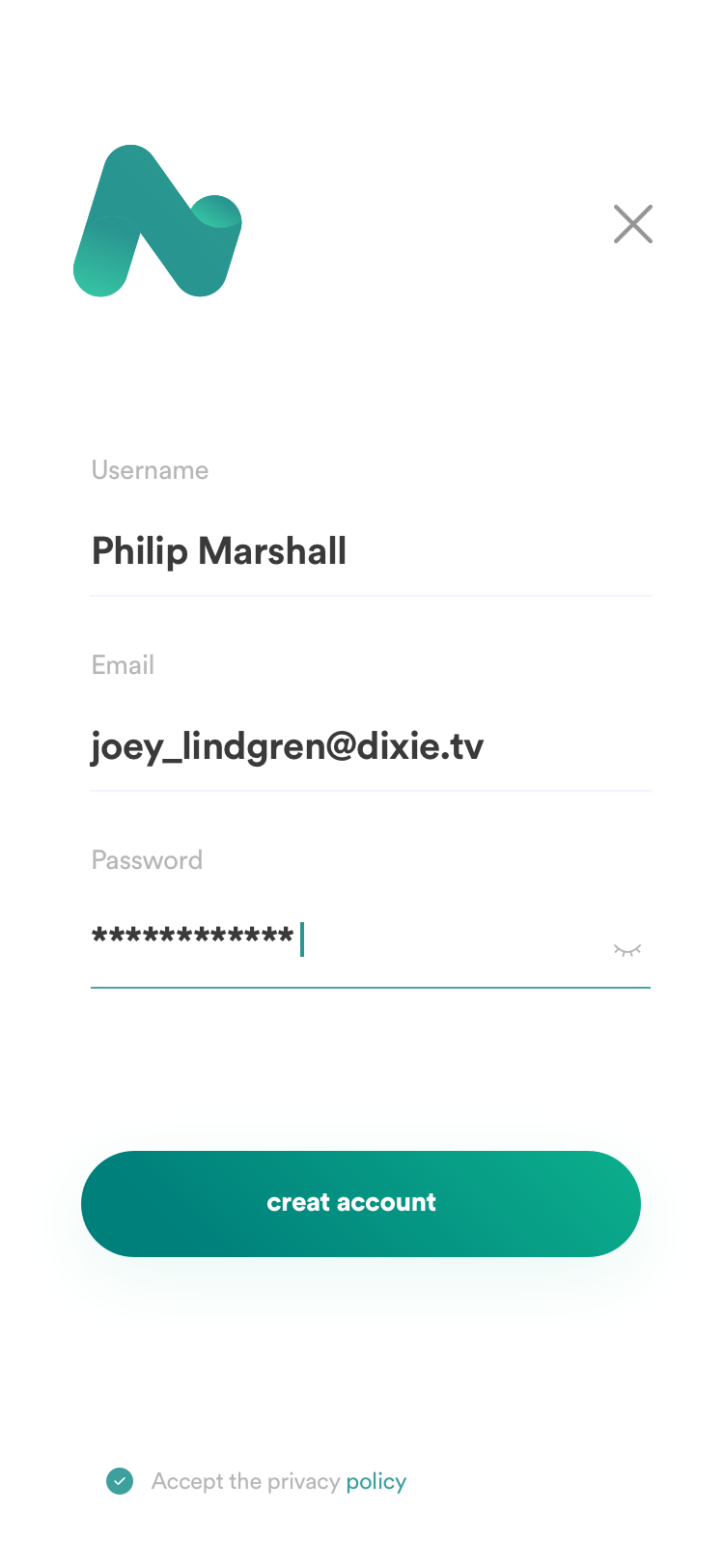Show the hidden password

click(x=627, y=950)
